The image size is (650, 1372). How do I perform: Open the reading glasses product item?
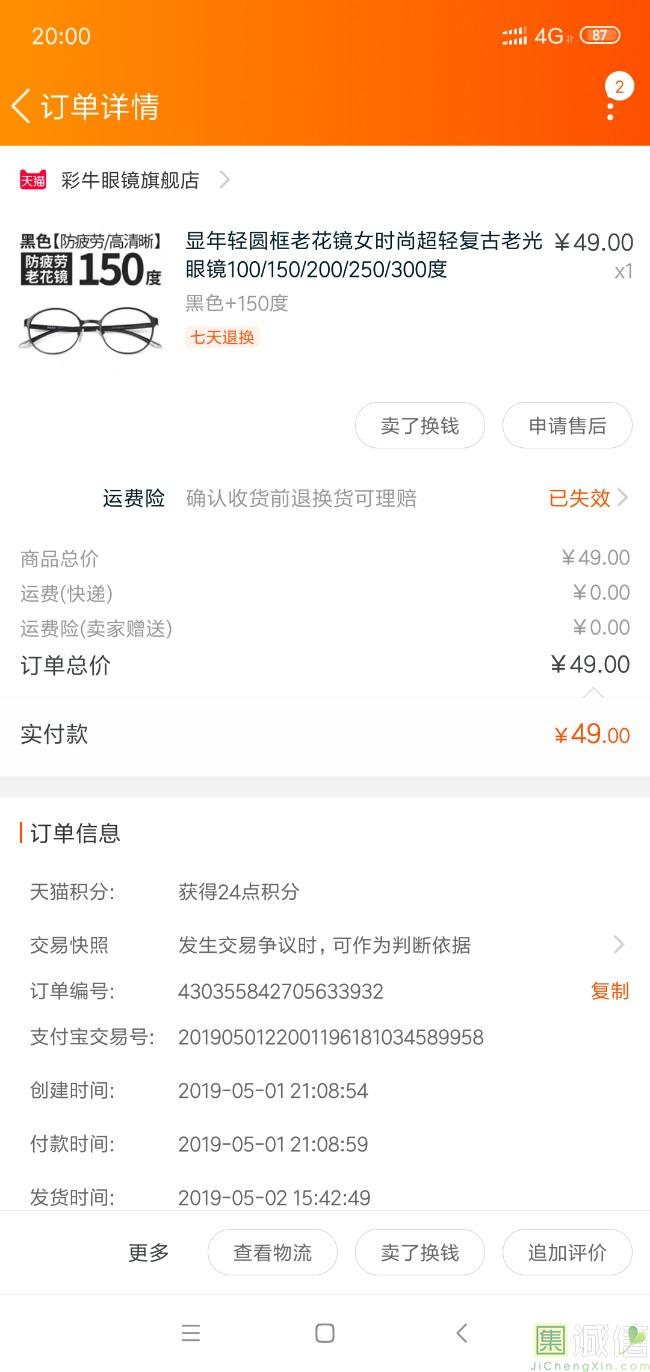tap(325, 292)
